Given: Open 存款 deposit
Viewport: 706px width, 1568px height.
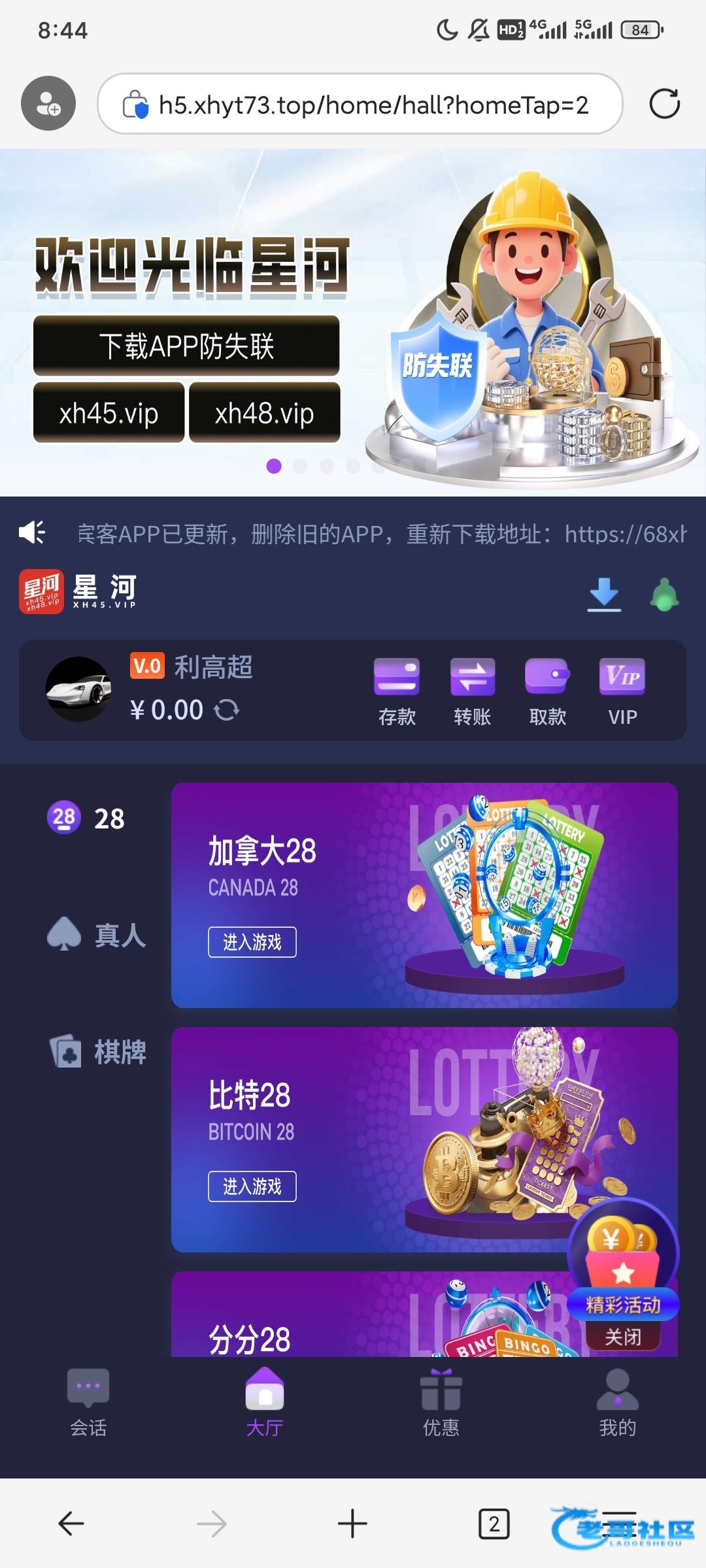Looking at the screenshot, I should click(x=397, y=691).
